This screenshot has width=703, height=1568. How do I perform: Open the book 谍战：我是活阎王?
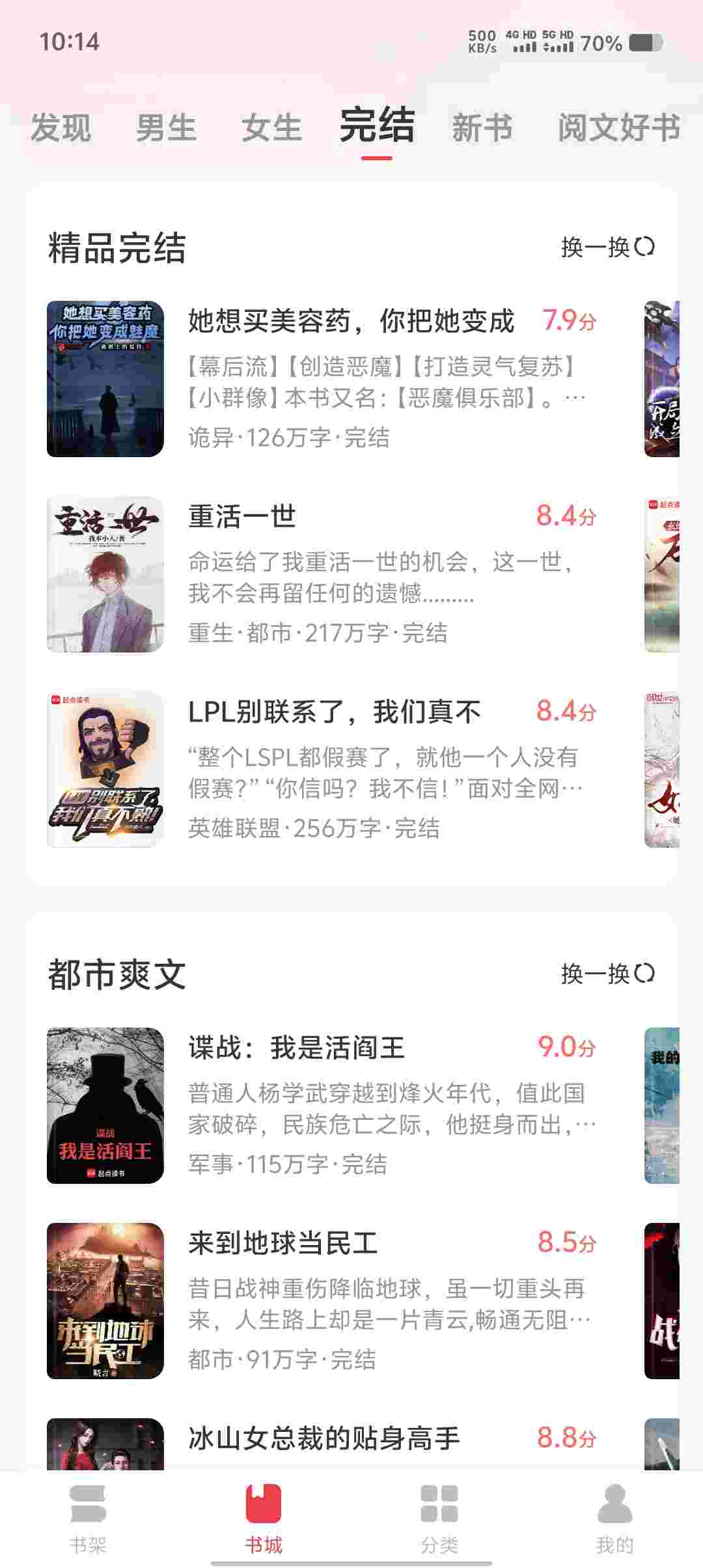coord(297,1048)
